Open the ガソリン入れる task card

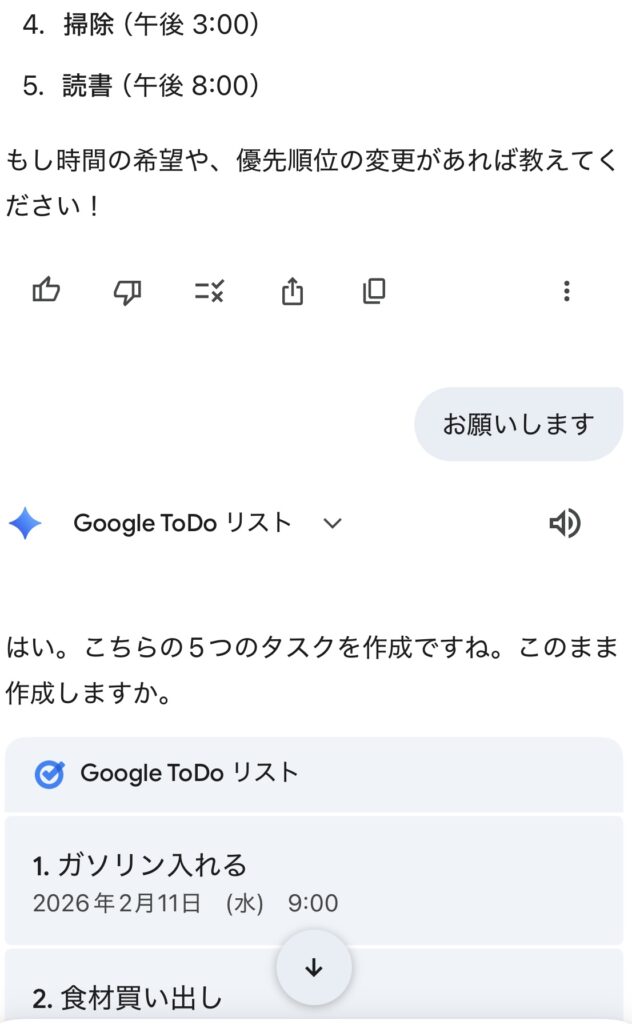coord(314,881)
